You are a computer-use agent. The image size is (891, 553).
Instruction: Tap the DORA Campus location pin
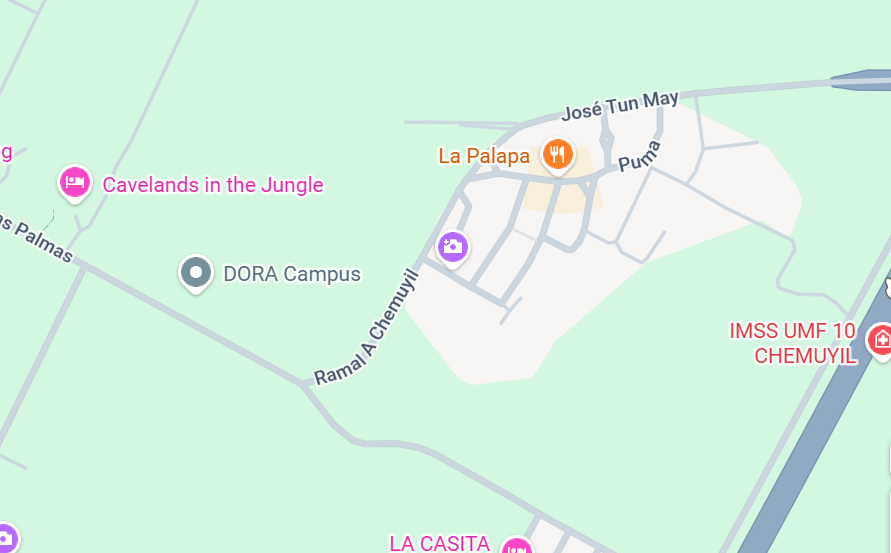(x=196, y=273)
